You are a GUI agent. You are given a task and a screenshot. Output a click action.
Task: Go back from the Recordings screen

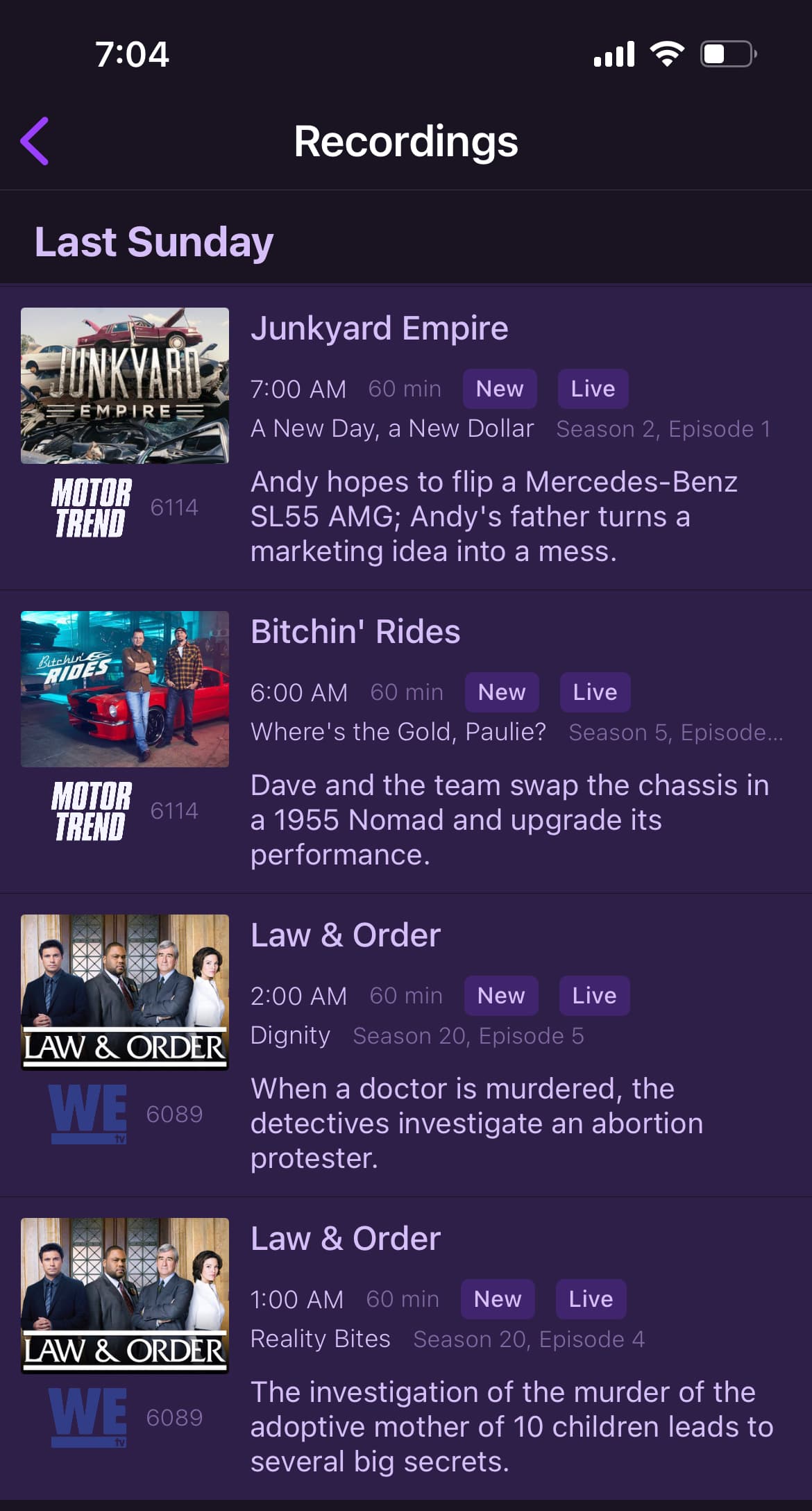[x=35, y=141]
